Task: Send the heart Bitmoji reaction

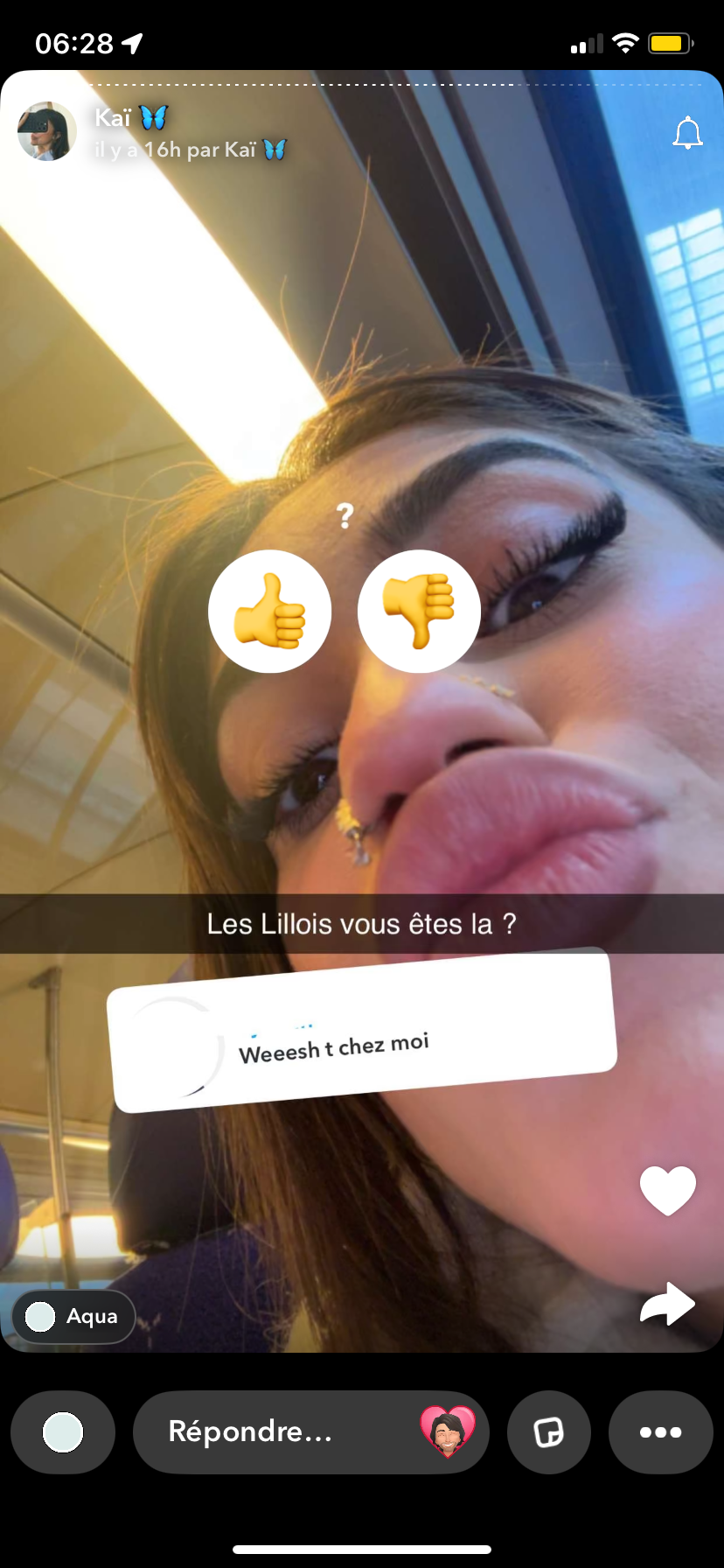Action: coord(448,1432)
